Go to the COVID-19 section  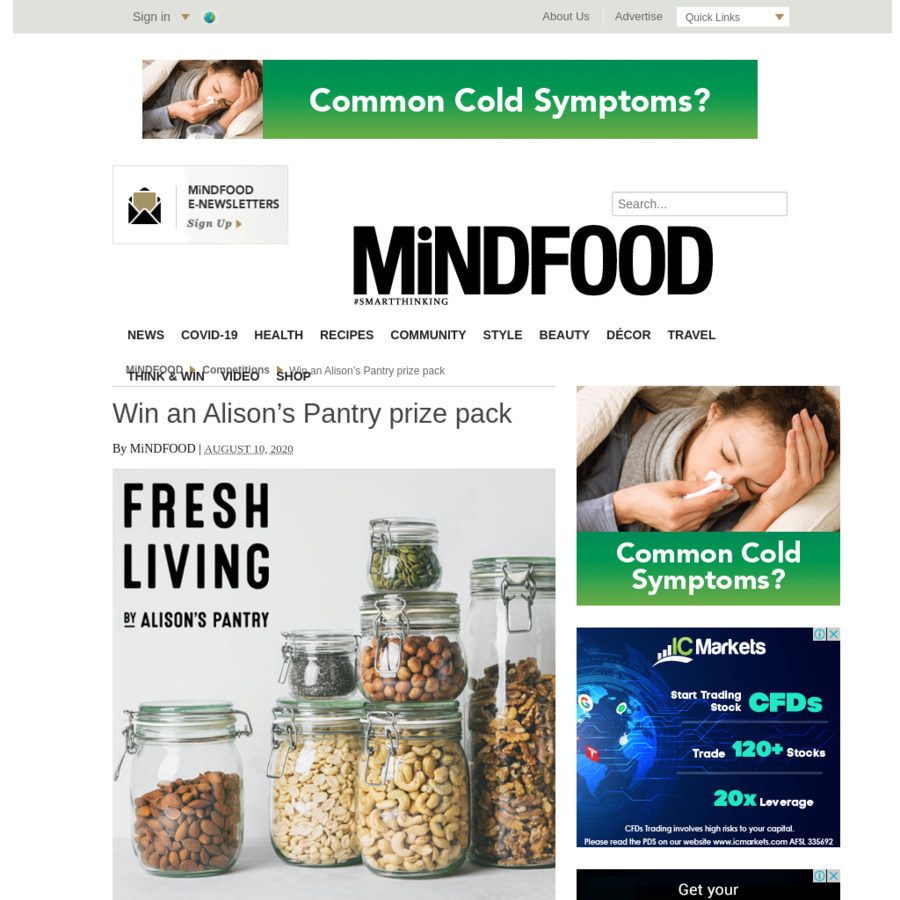click(209, 335)
